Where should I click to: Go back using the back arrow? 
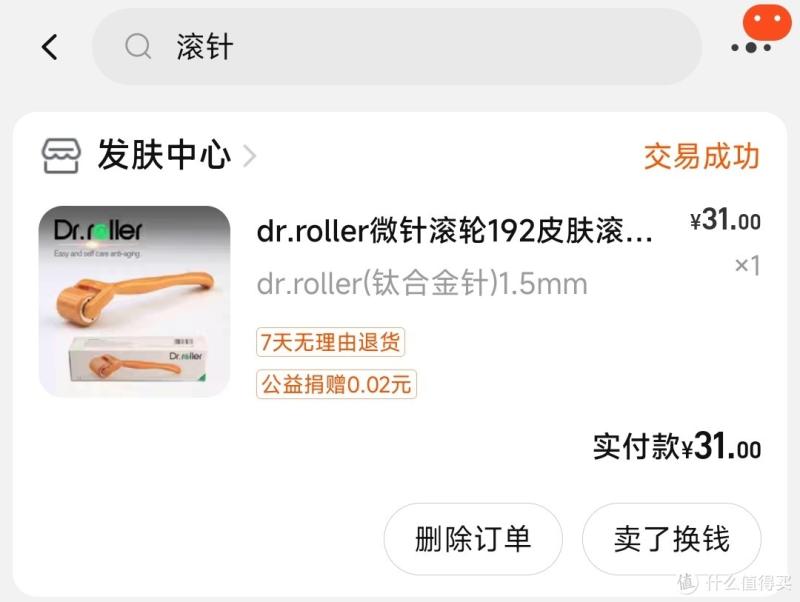(x=49, y=47)
